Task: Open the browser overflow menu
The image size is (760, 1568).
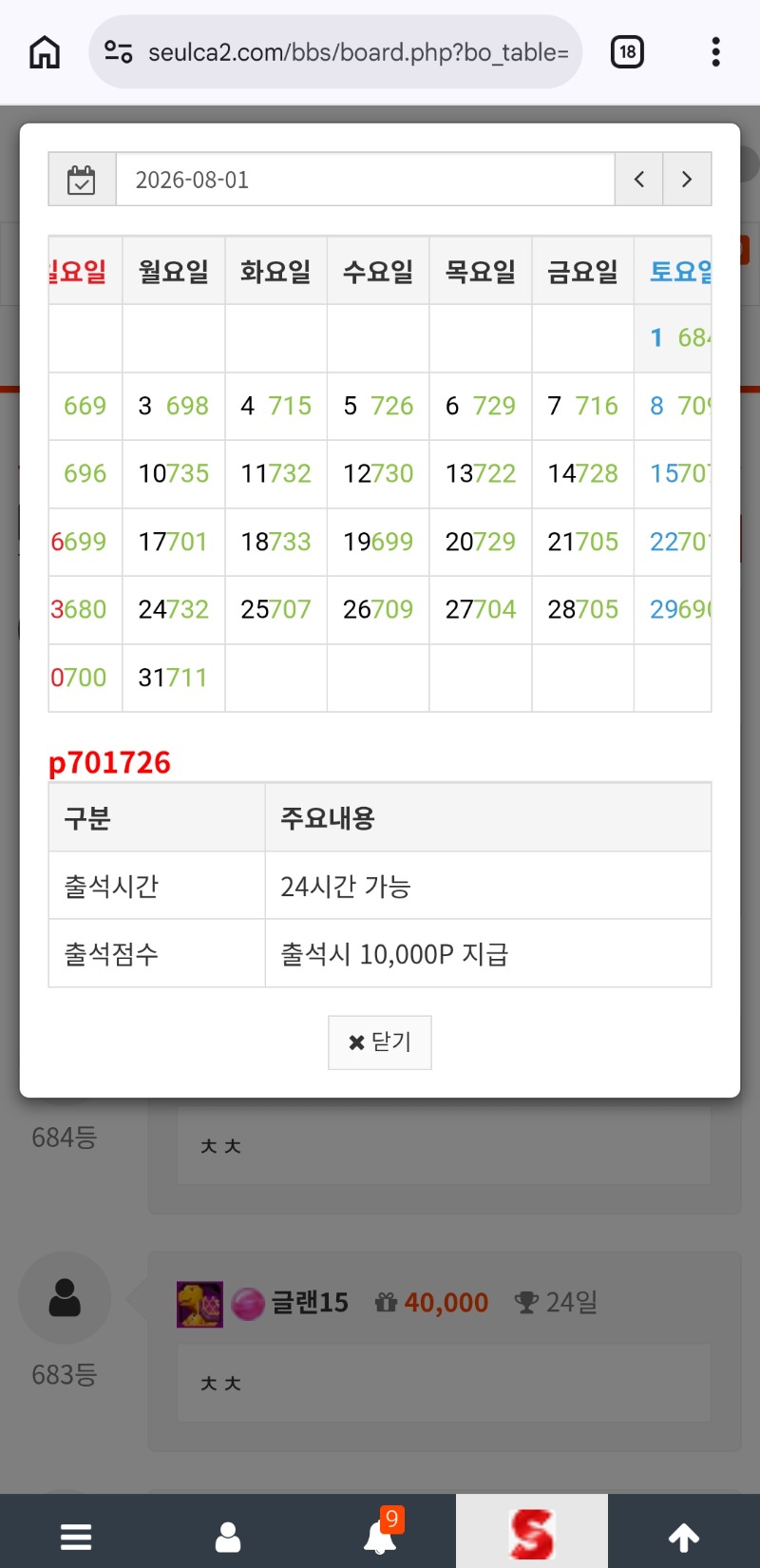Action: pos(715,51)
